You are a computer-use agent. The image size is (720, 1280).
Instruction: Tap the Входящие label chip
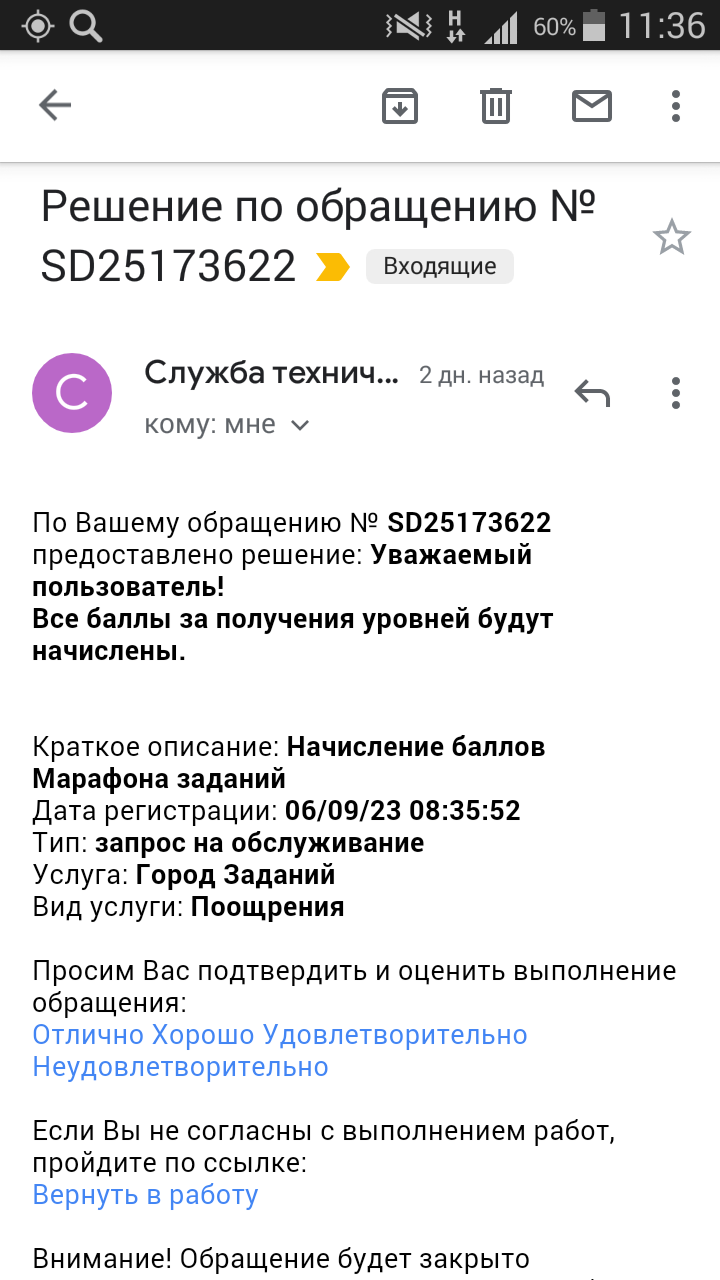(x=440, y=267)
